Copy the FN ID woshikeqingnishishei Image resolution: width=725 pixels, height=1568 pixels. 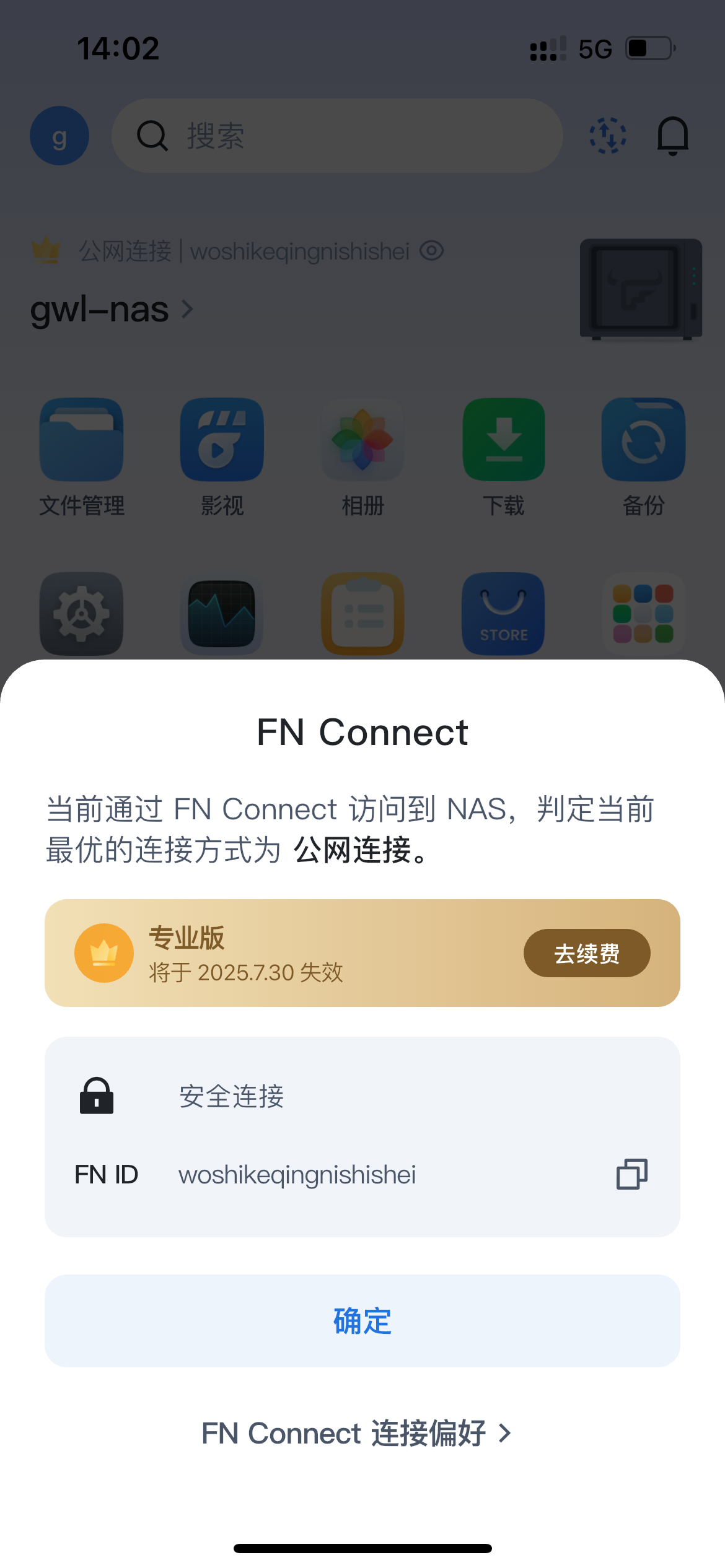tap(631, 1174)
